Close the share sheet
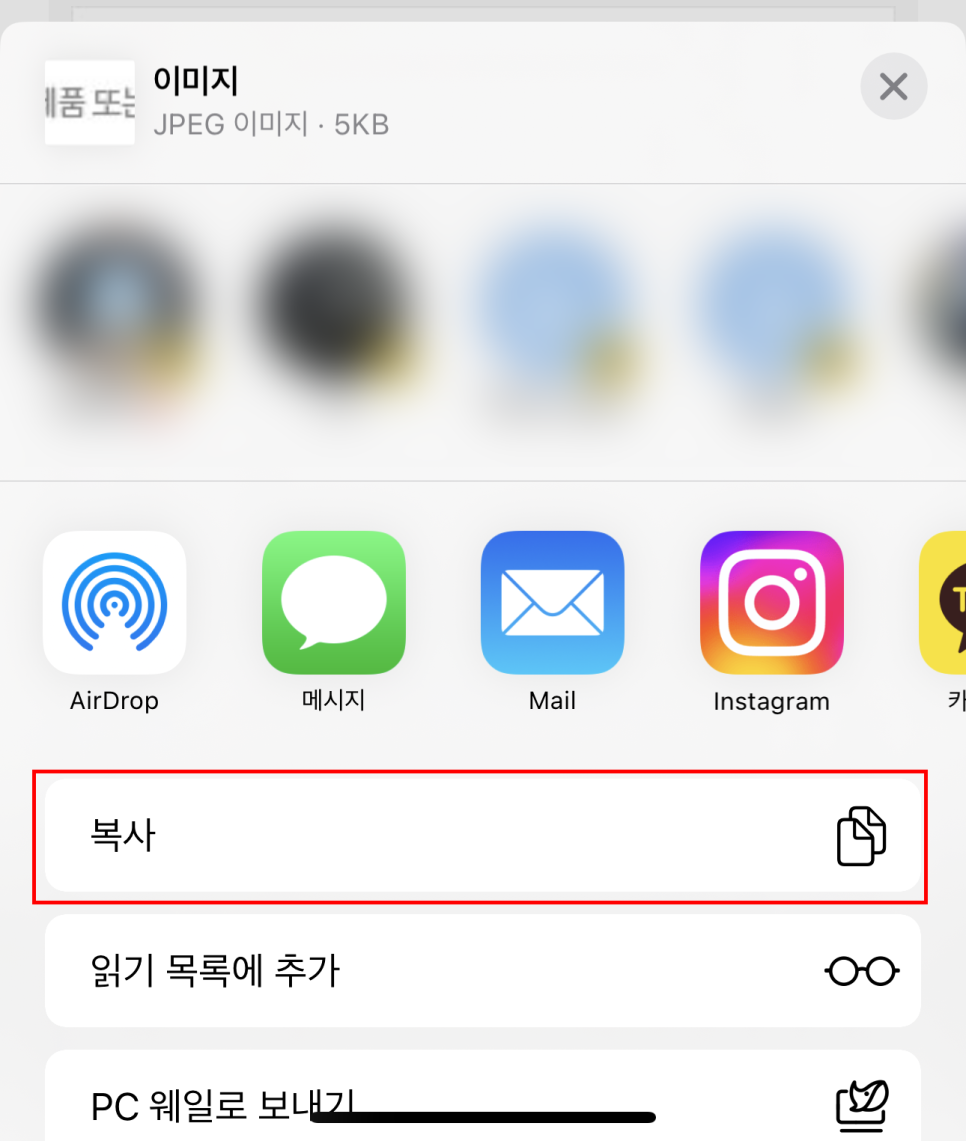 [x=893, y=87]
